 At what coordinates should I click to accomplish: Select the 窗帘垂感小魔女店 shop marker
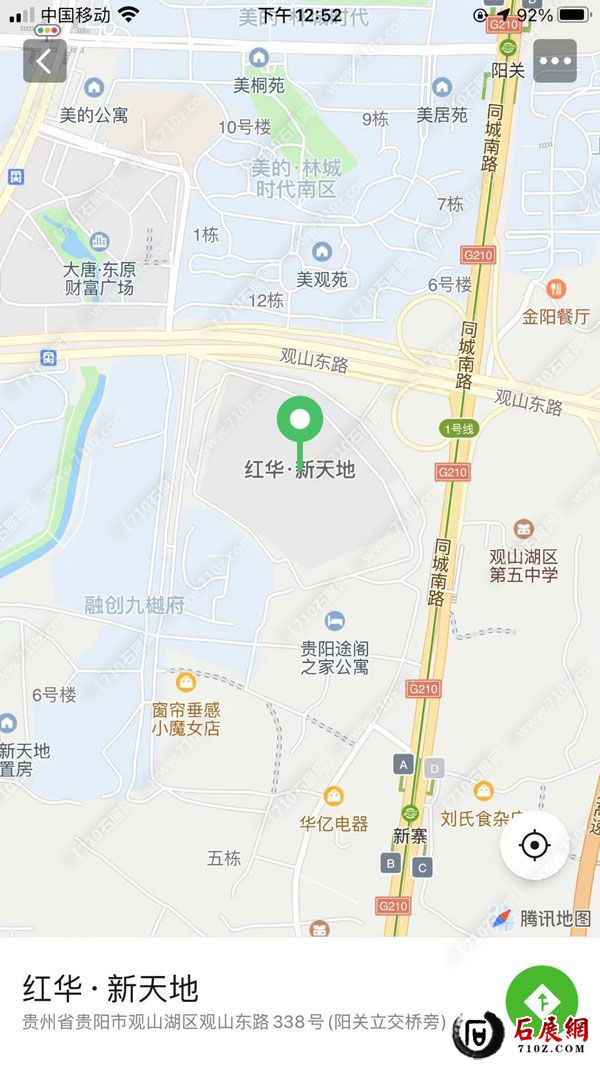point(185,683)
